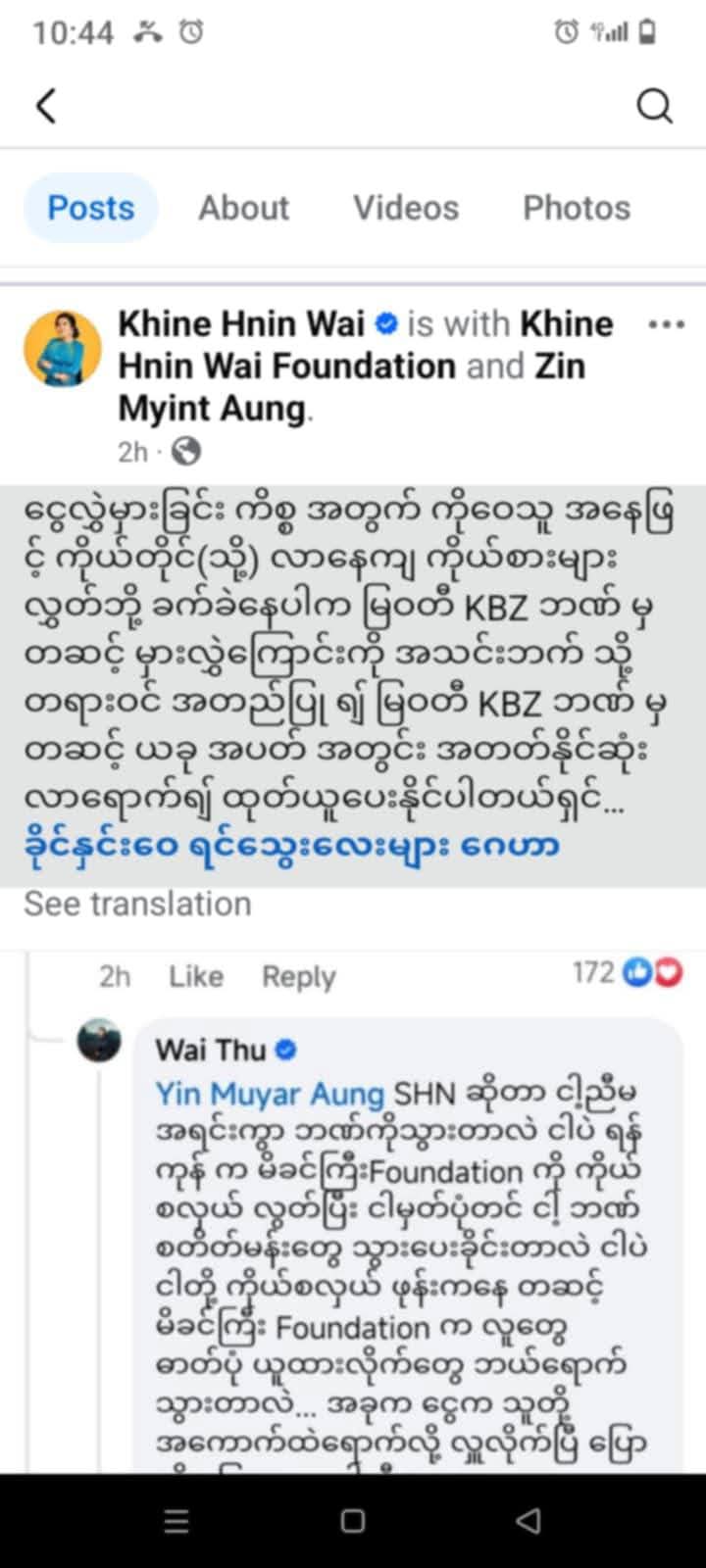
Task: Reply to the comment posted 2h ago
Action: (x=298, y=976)
